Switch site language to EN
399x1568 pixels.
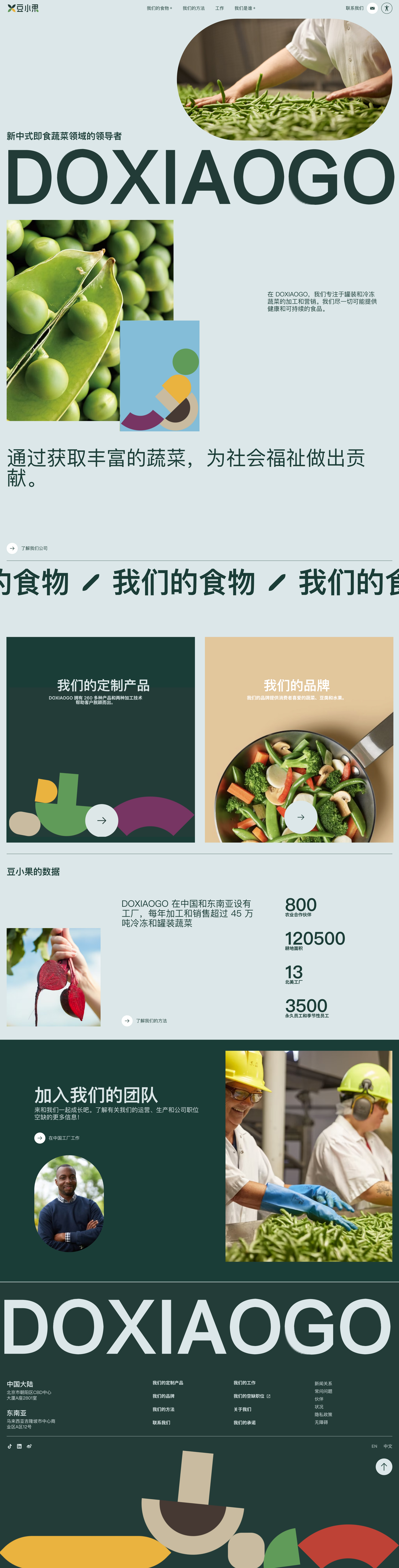click(374, 1446)
